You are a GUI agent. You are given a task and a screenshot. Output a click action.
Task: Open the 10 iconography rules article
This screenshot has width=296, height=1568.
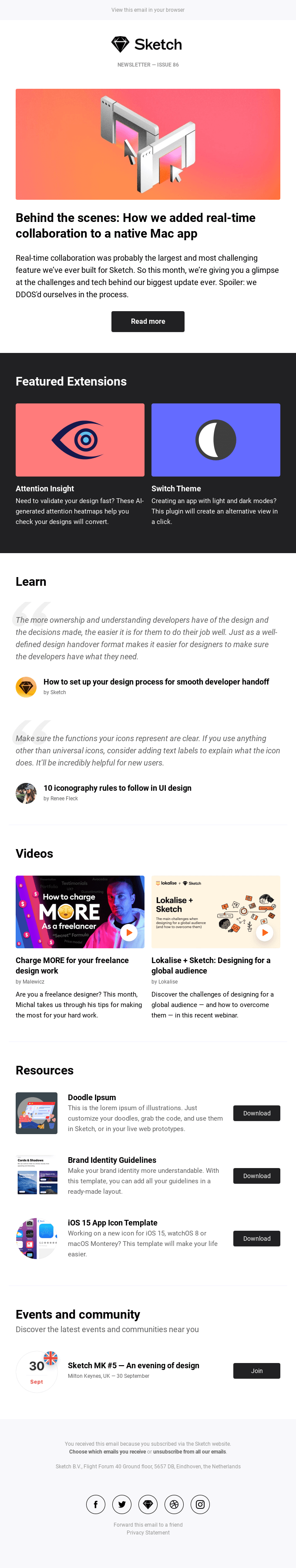tap(117, 788)
